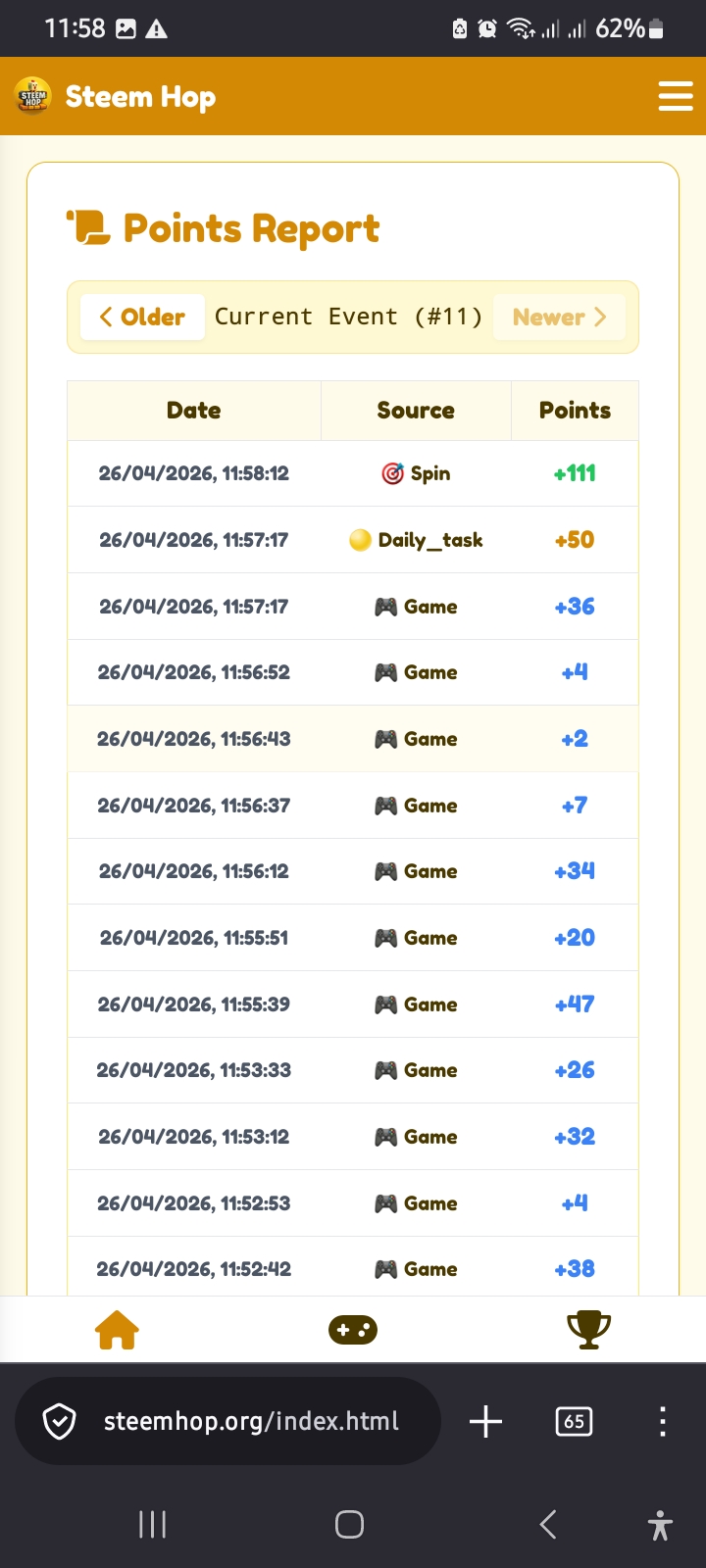Go to Older event points

tap(142, 318)
